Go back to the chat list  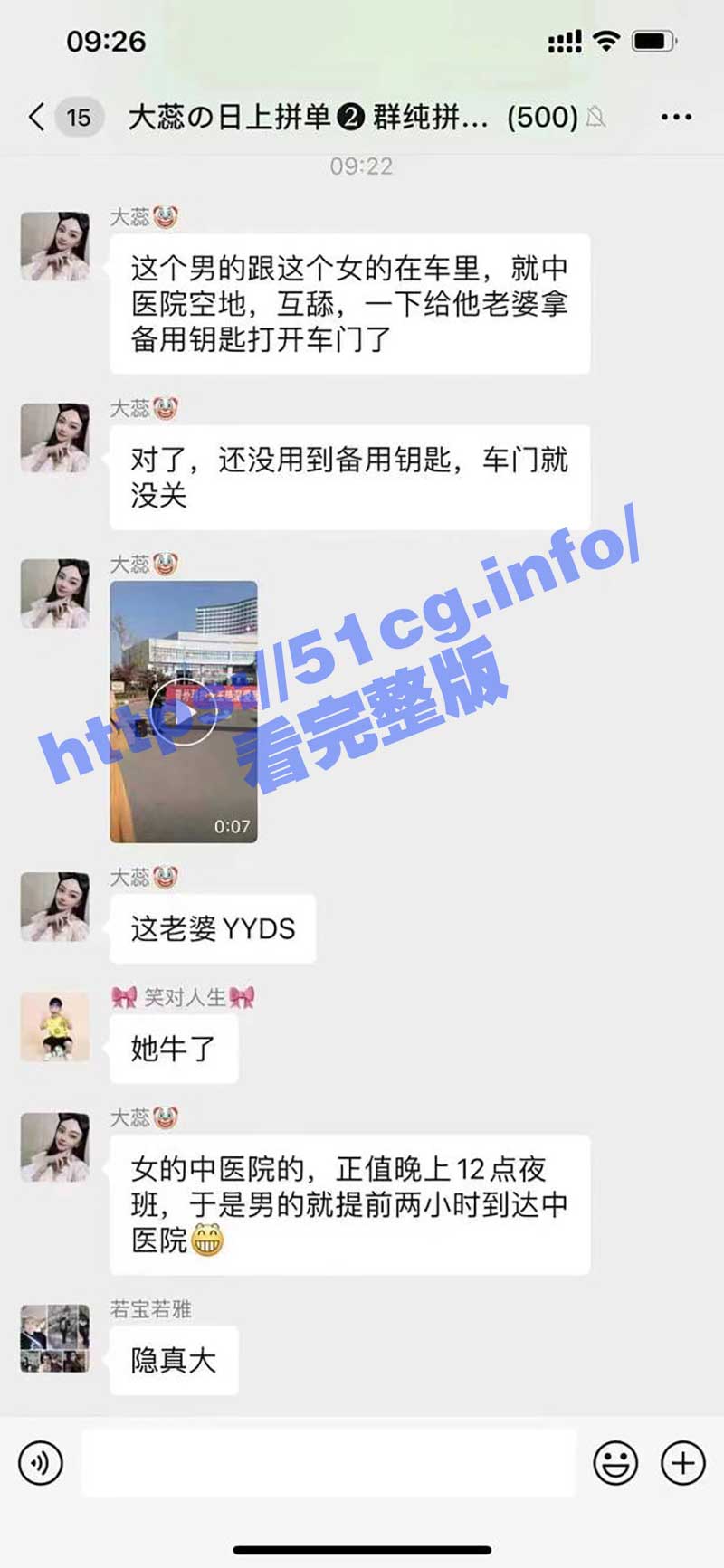(36, 117)
